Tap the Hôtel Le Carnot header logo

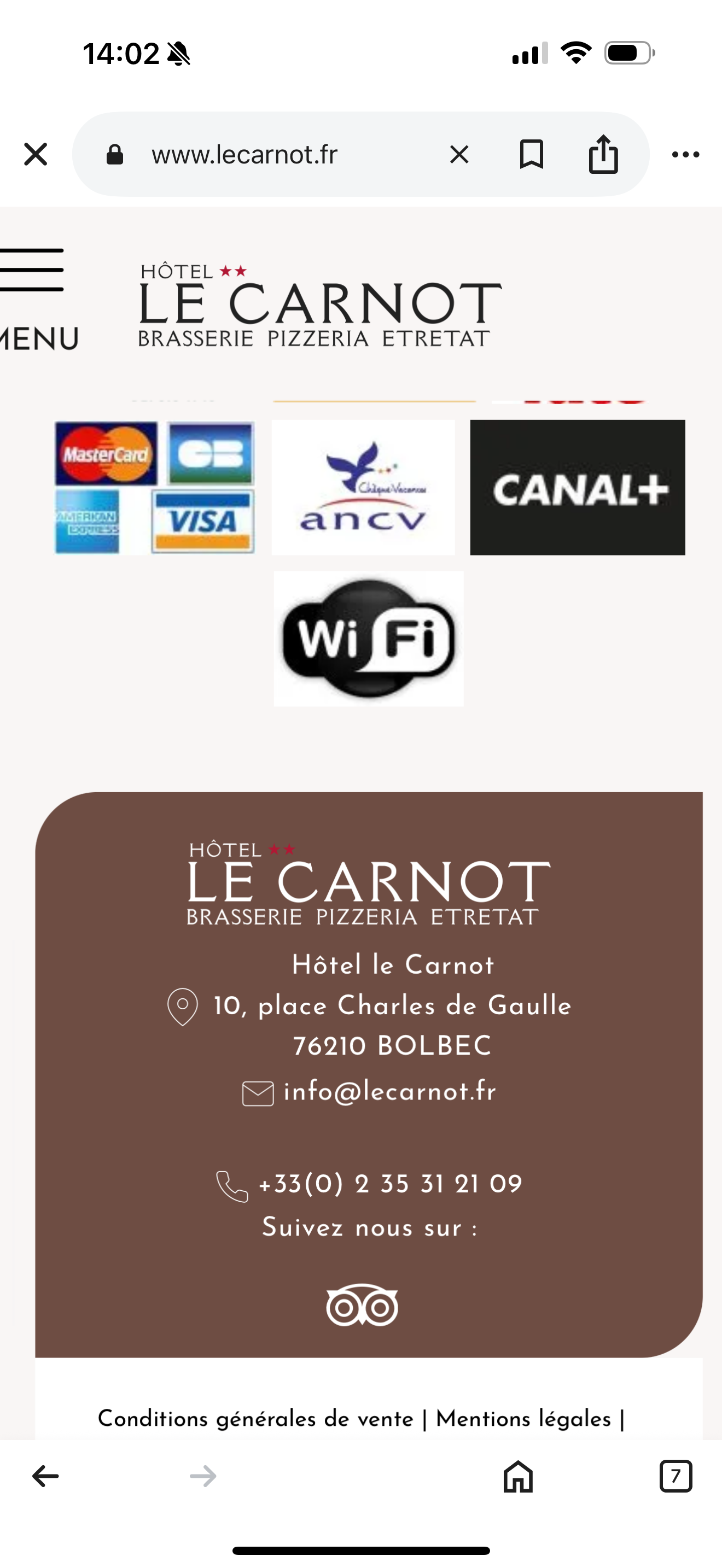[319, 306]
